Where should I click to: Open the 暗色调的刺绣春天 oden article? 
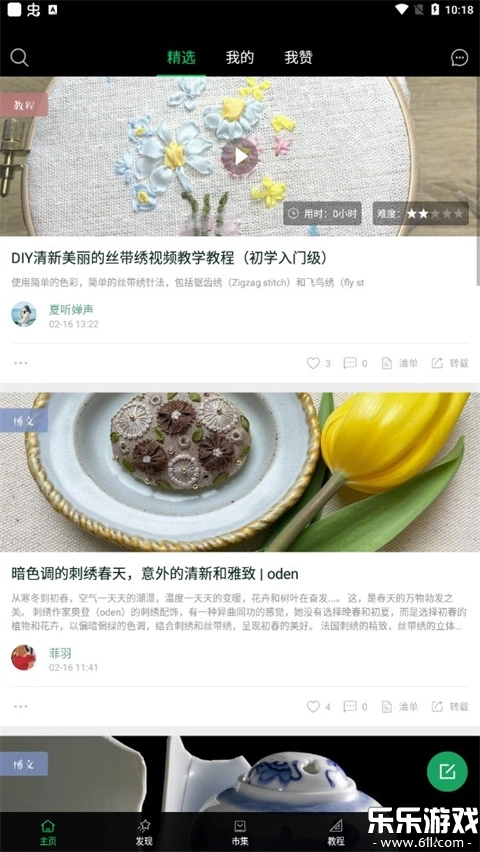pos(155,574)
